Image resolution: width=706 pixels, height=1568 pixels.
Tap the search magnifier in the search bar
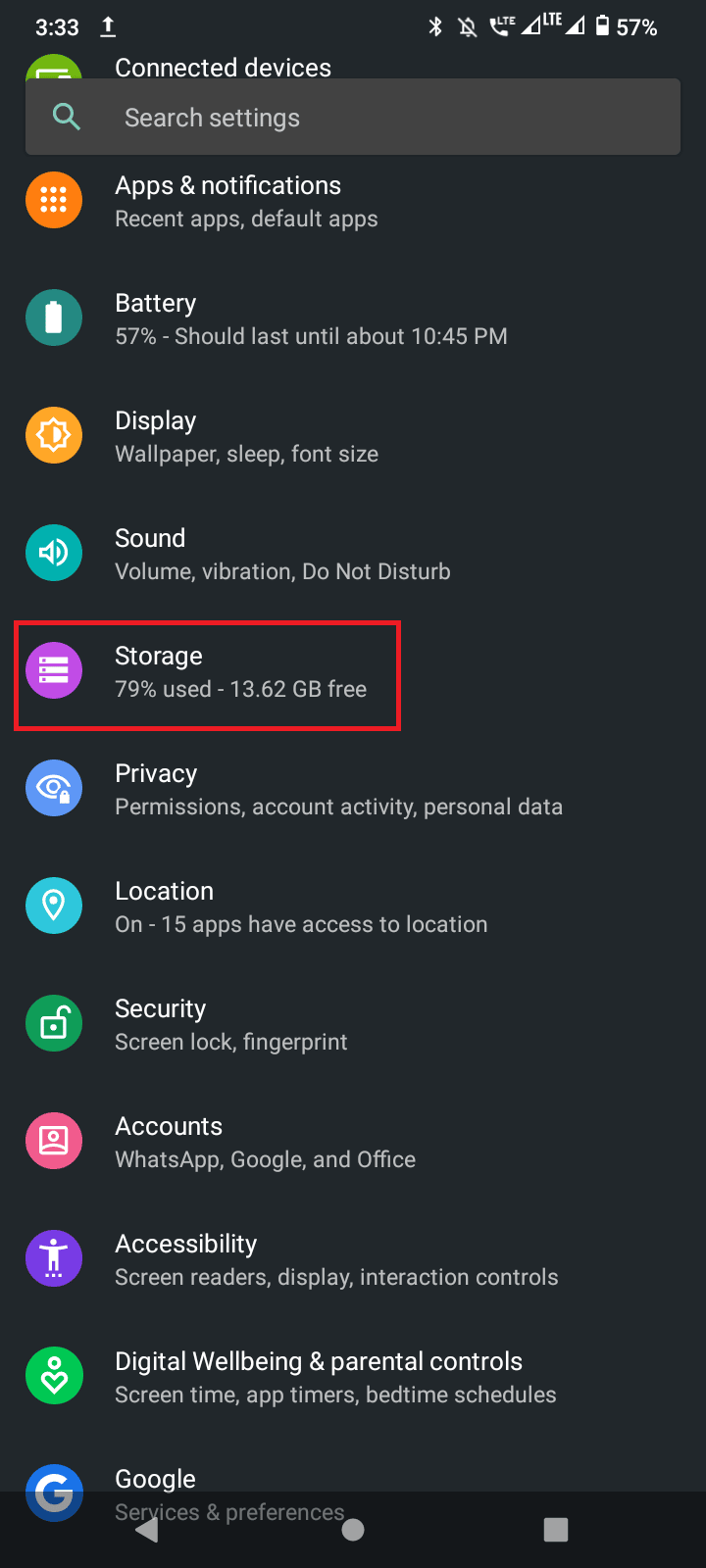[67, 117]
